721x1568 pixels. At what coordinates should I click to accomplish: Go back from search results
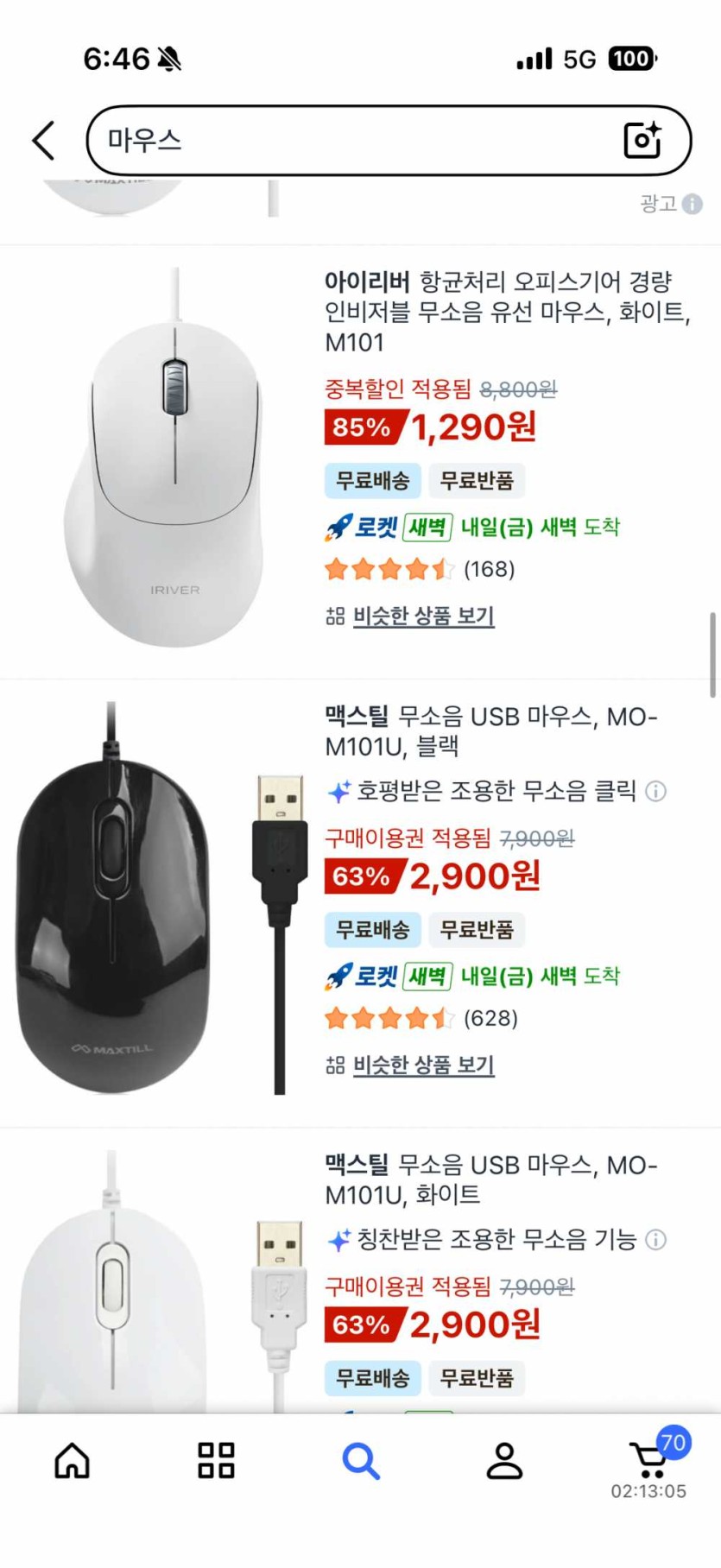(44, 140)
